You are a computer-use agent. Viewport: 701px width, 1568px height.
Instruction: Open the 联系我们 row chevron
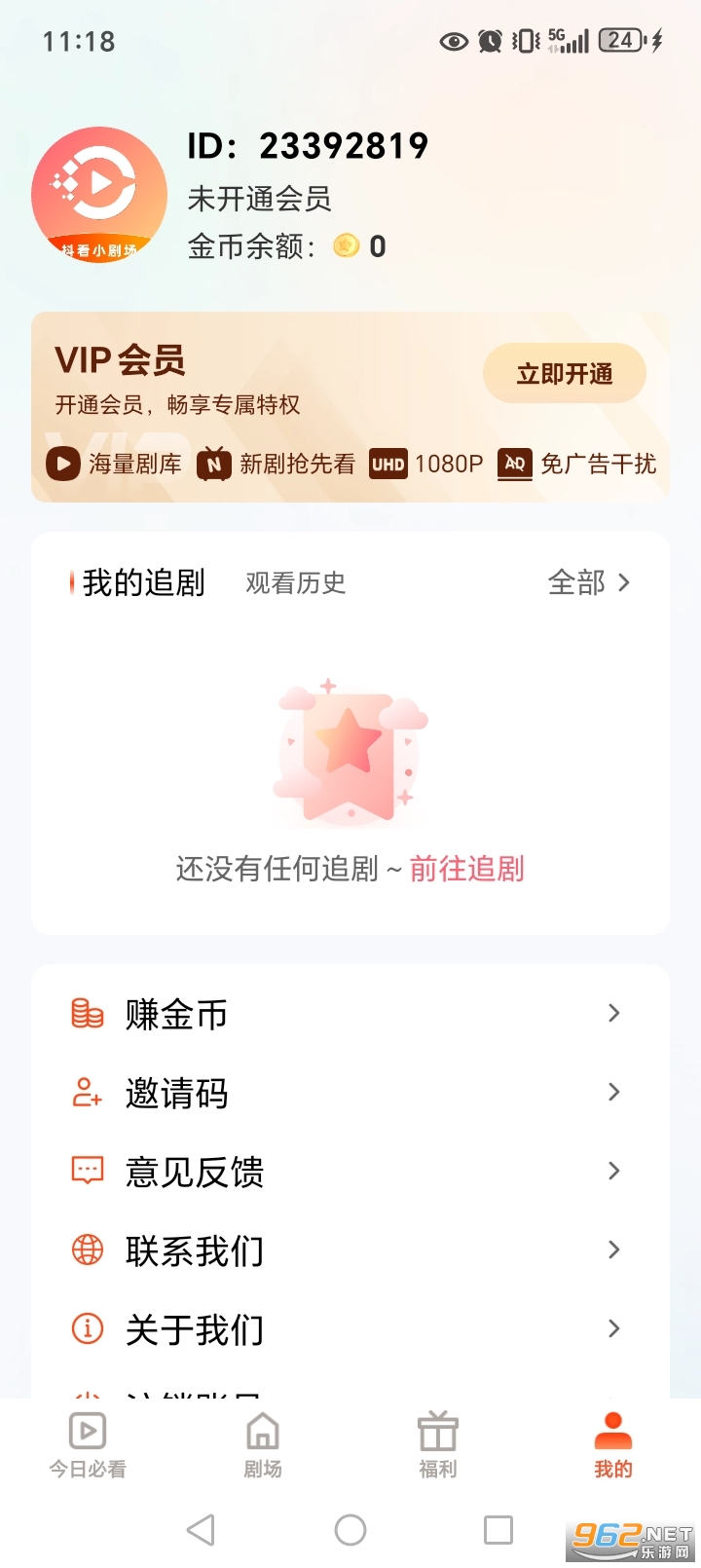(x=613, y=1250)
